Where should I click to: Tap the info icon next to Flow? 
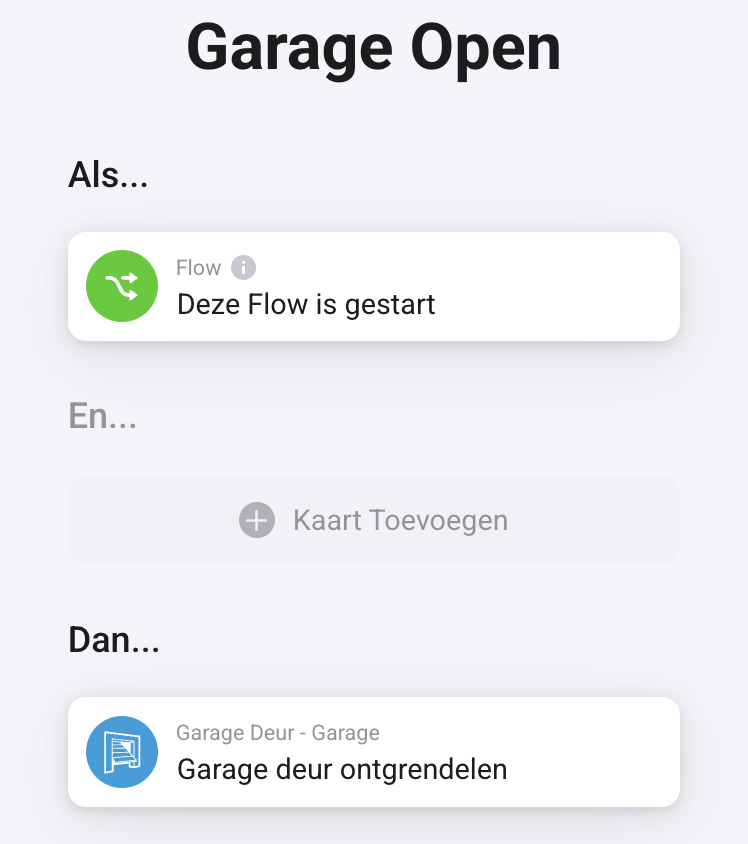coord(244,268)
